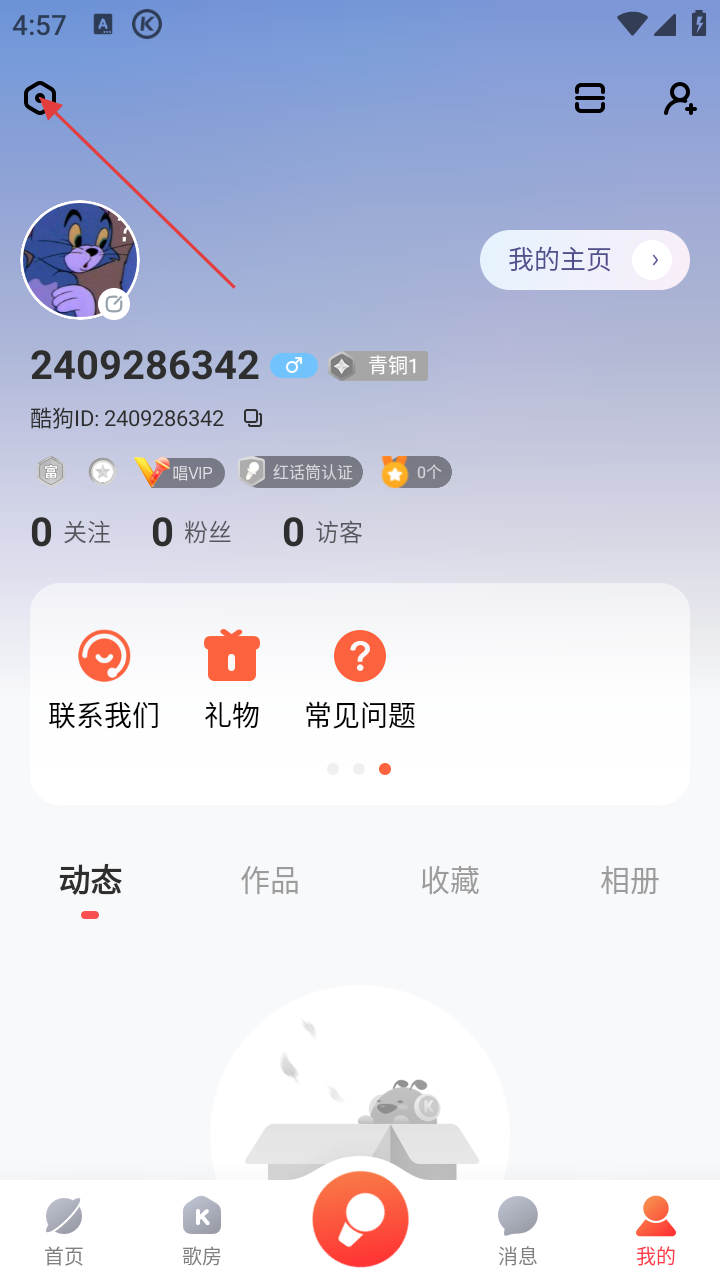Viewport: 720px width, 1280px height.
Task: View the 关注 following list
Action: pos(70,532)
